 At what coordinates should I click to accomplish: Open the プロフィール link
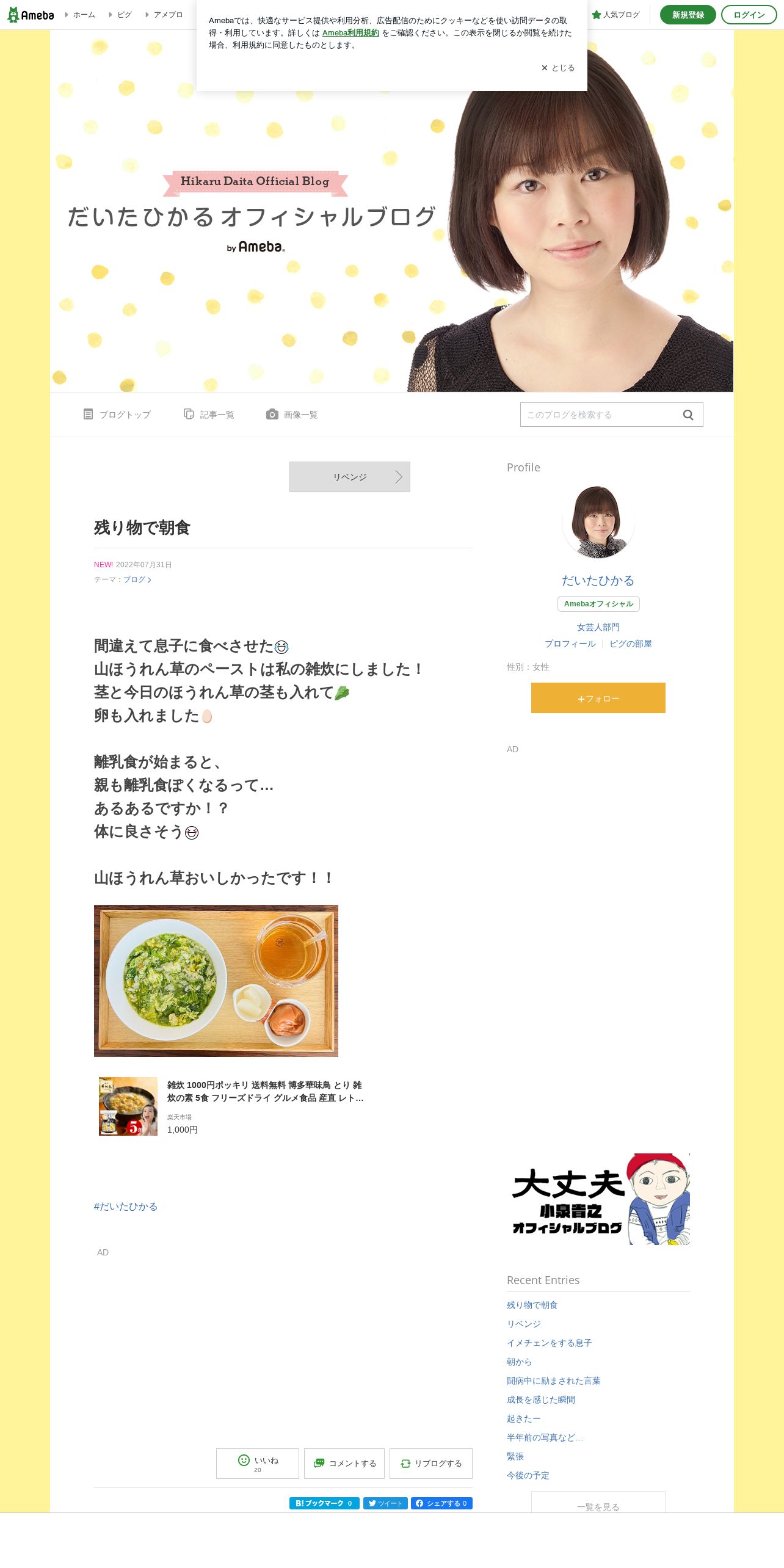coord(570,644)
